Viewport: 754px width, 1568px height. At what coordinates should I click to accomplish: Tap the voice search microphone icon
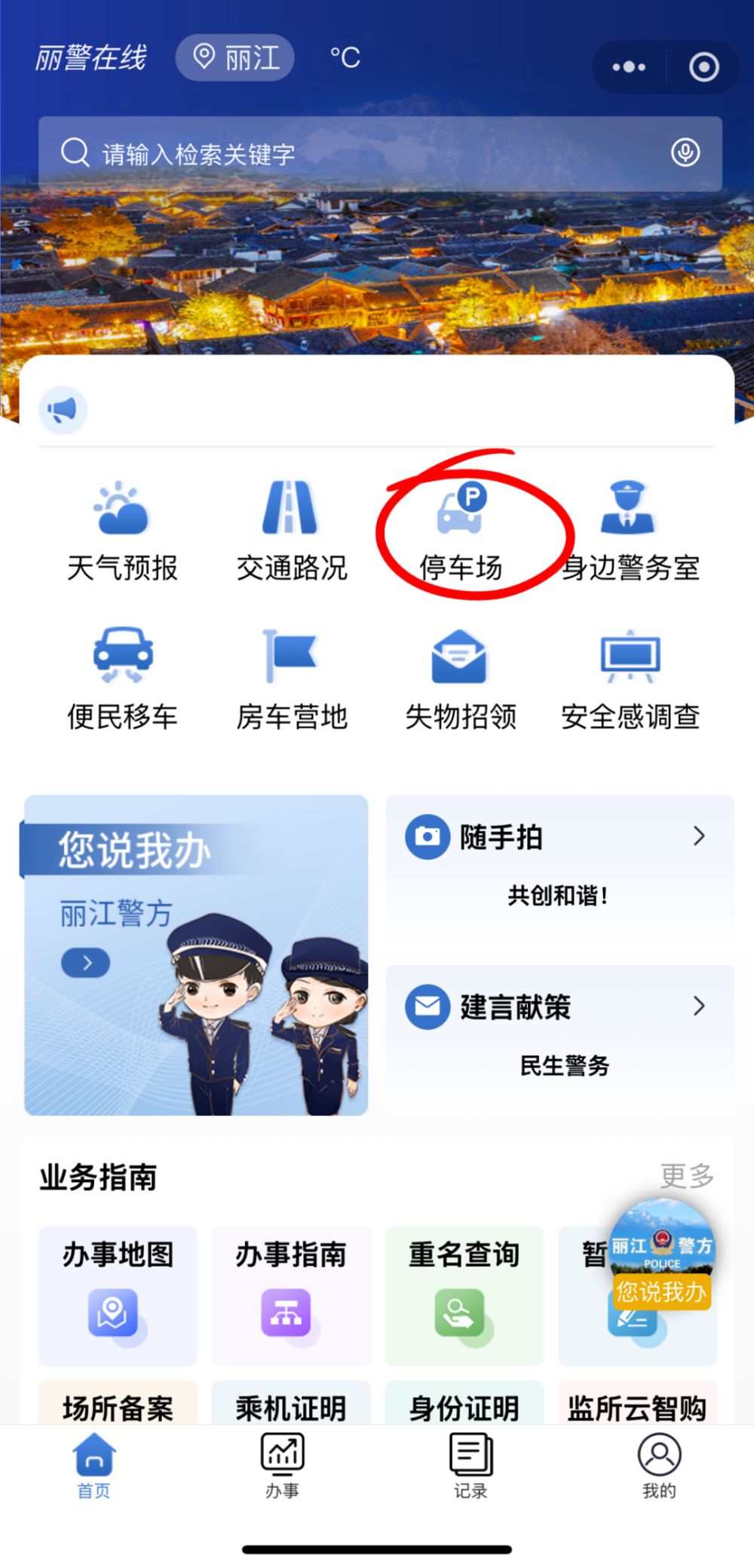point(685,153)
